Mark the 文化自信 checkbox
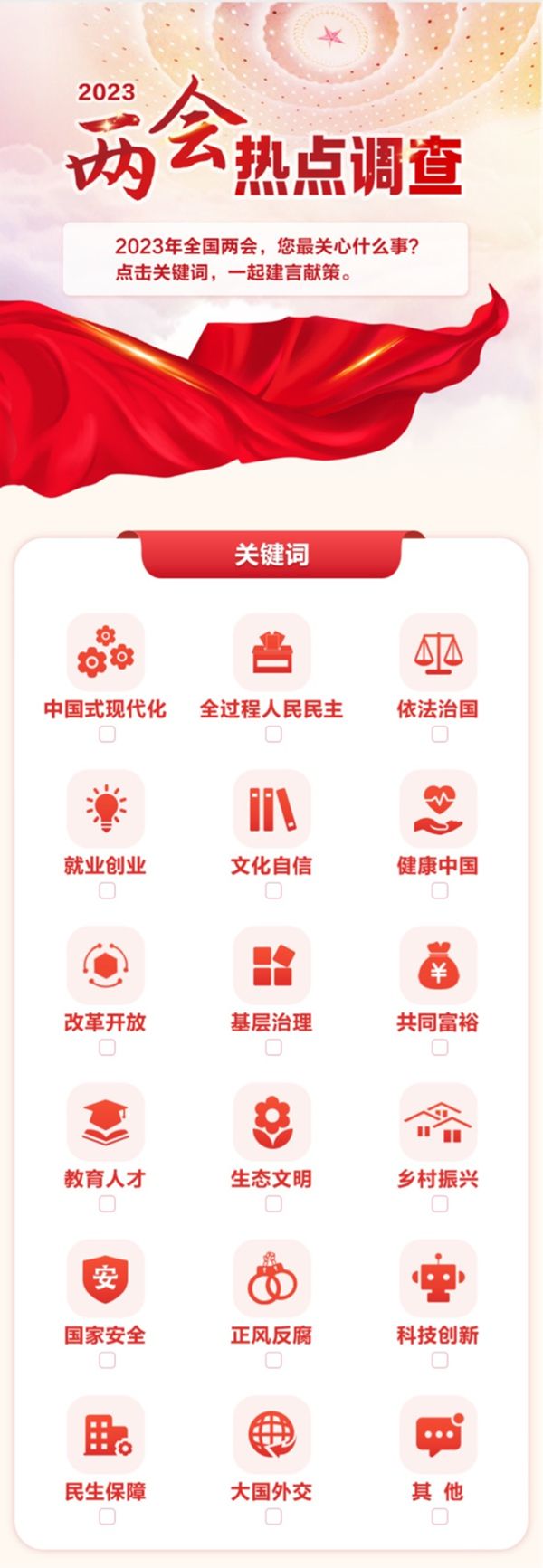 point(273,891)
